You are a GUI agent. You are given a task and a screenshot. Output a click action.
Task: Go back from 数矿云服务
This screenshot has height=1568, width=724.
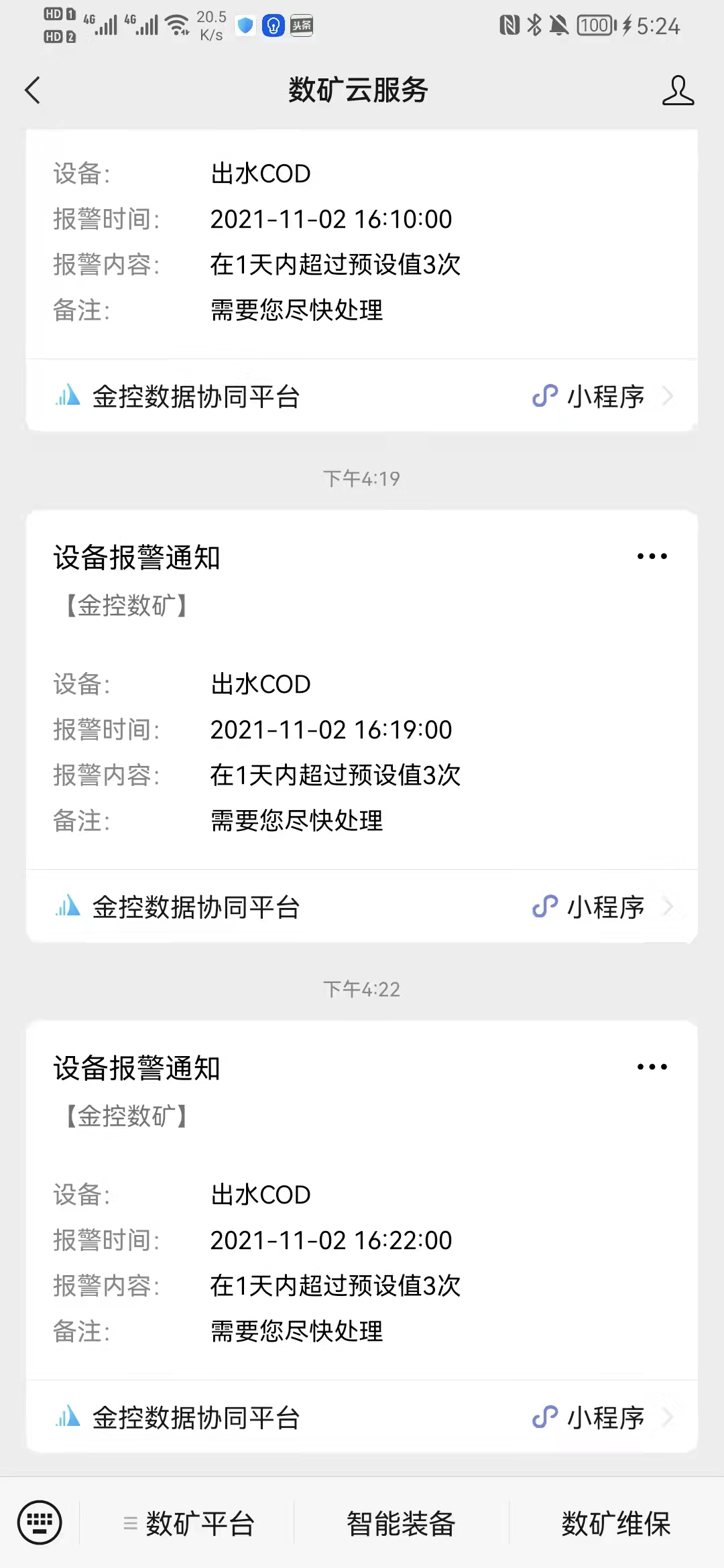33,90
